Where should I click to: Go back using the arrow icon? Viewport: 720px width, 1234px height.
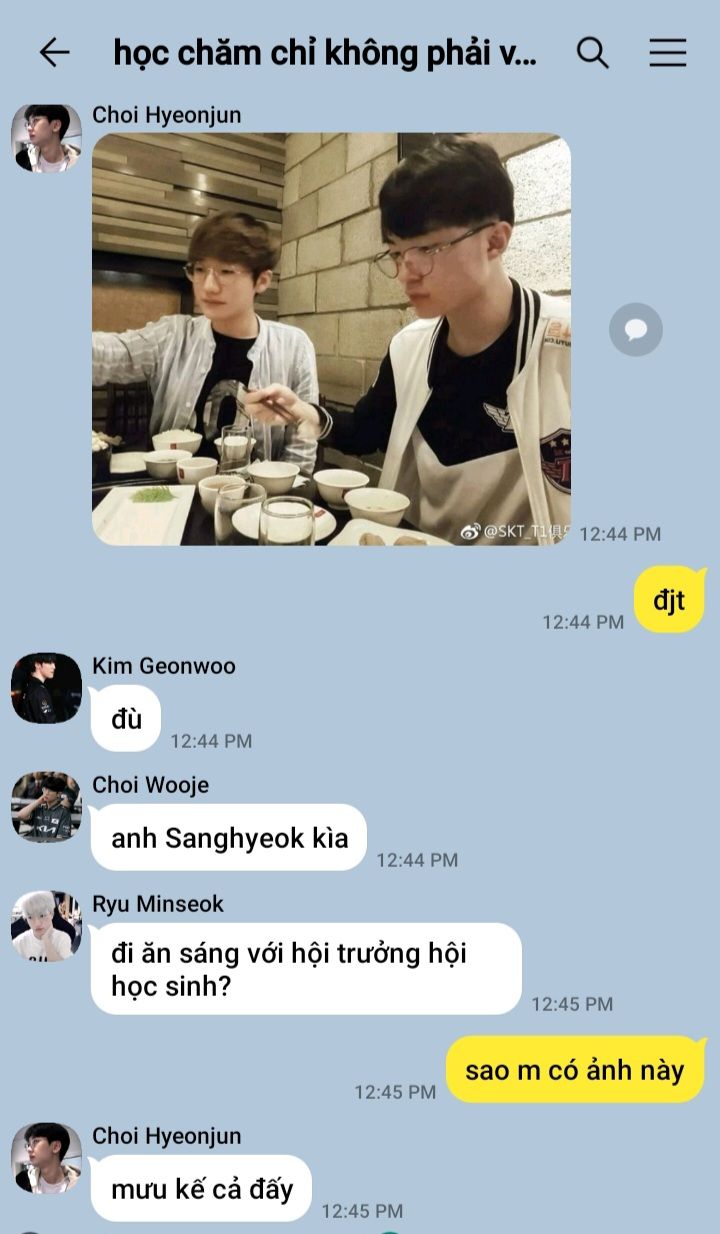[x=54, y=53]
